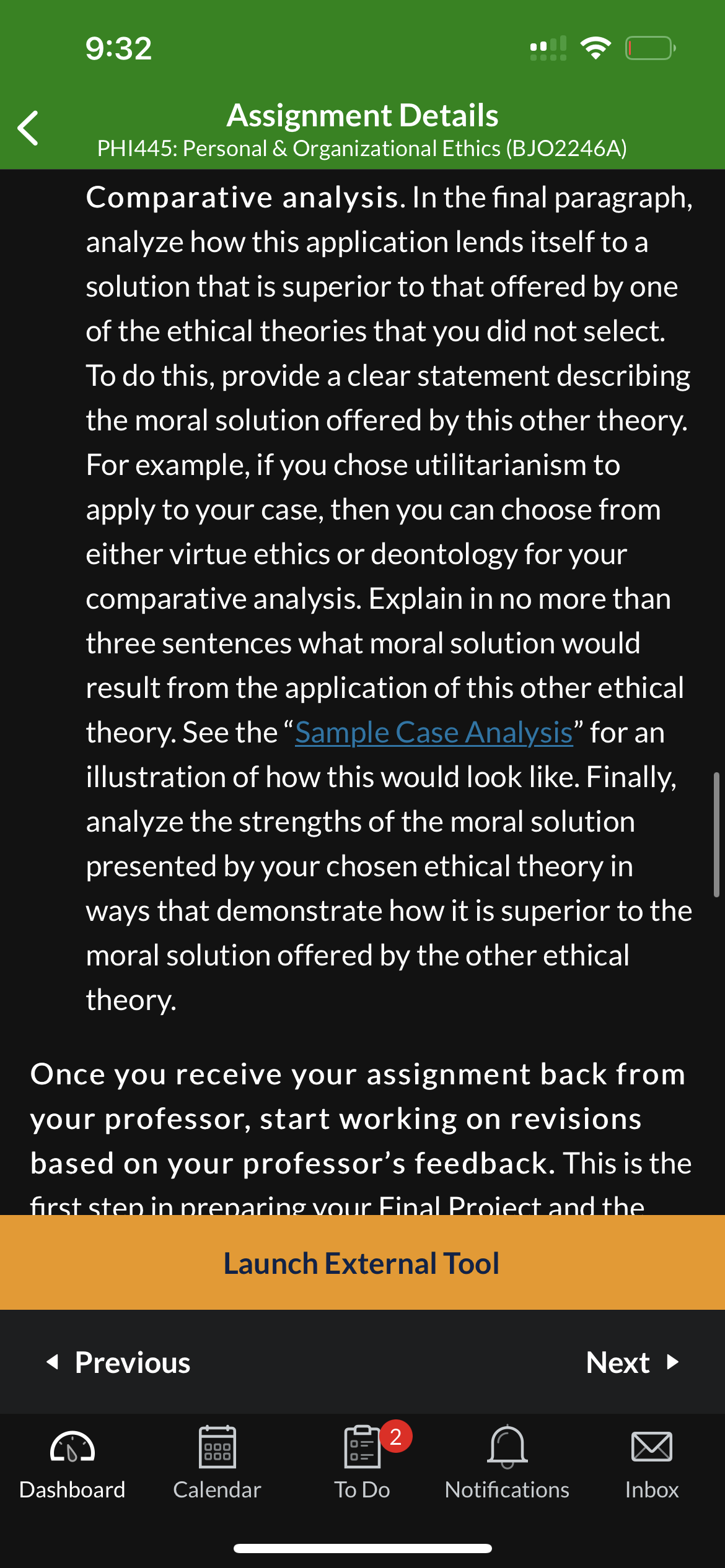The height and width of the screenshot is (1568, 725).
Task: Go to the Next item
Action: click(x=633, y=1362)
